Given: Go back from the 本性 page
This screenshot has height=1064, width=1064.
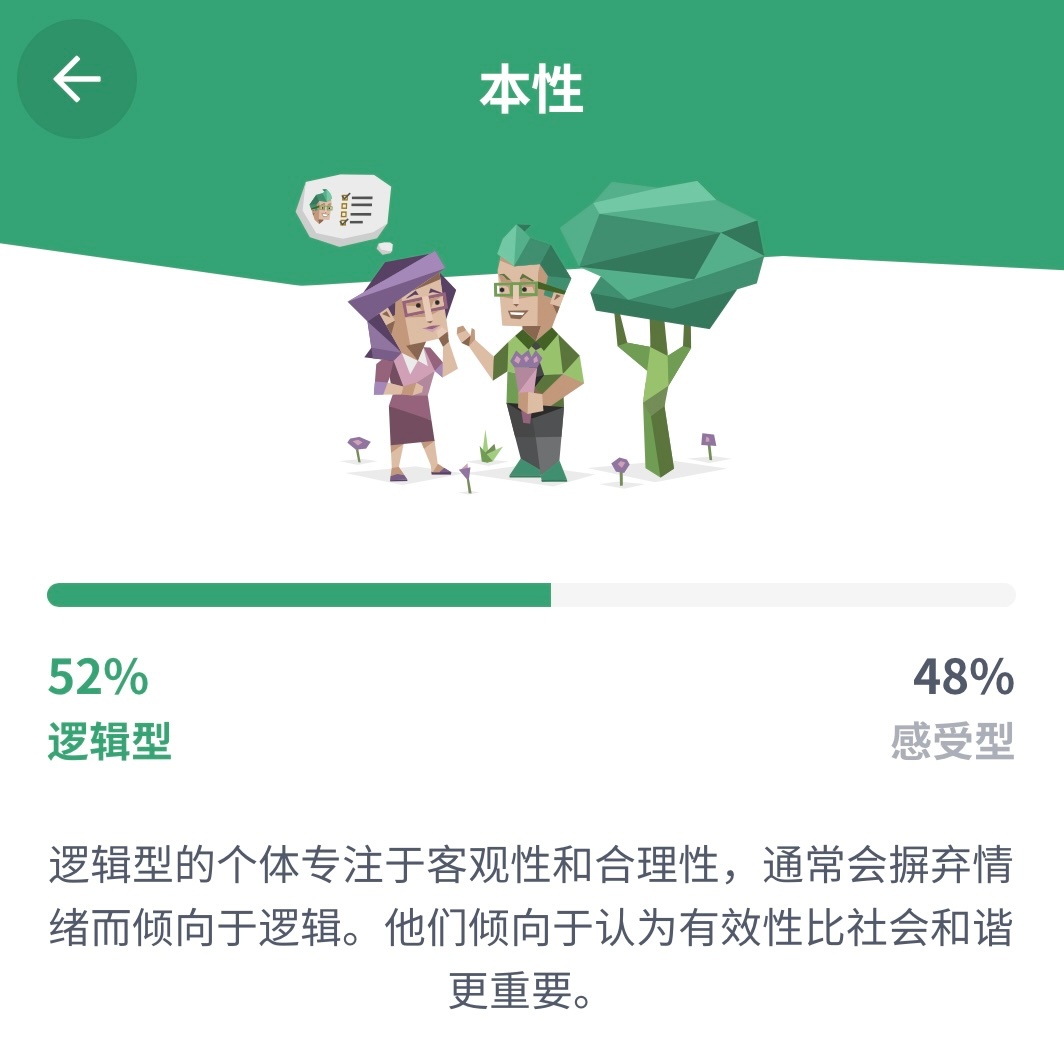Looking at the screenshot, I should pyautogui.click(x=77, y=80).
